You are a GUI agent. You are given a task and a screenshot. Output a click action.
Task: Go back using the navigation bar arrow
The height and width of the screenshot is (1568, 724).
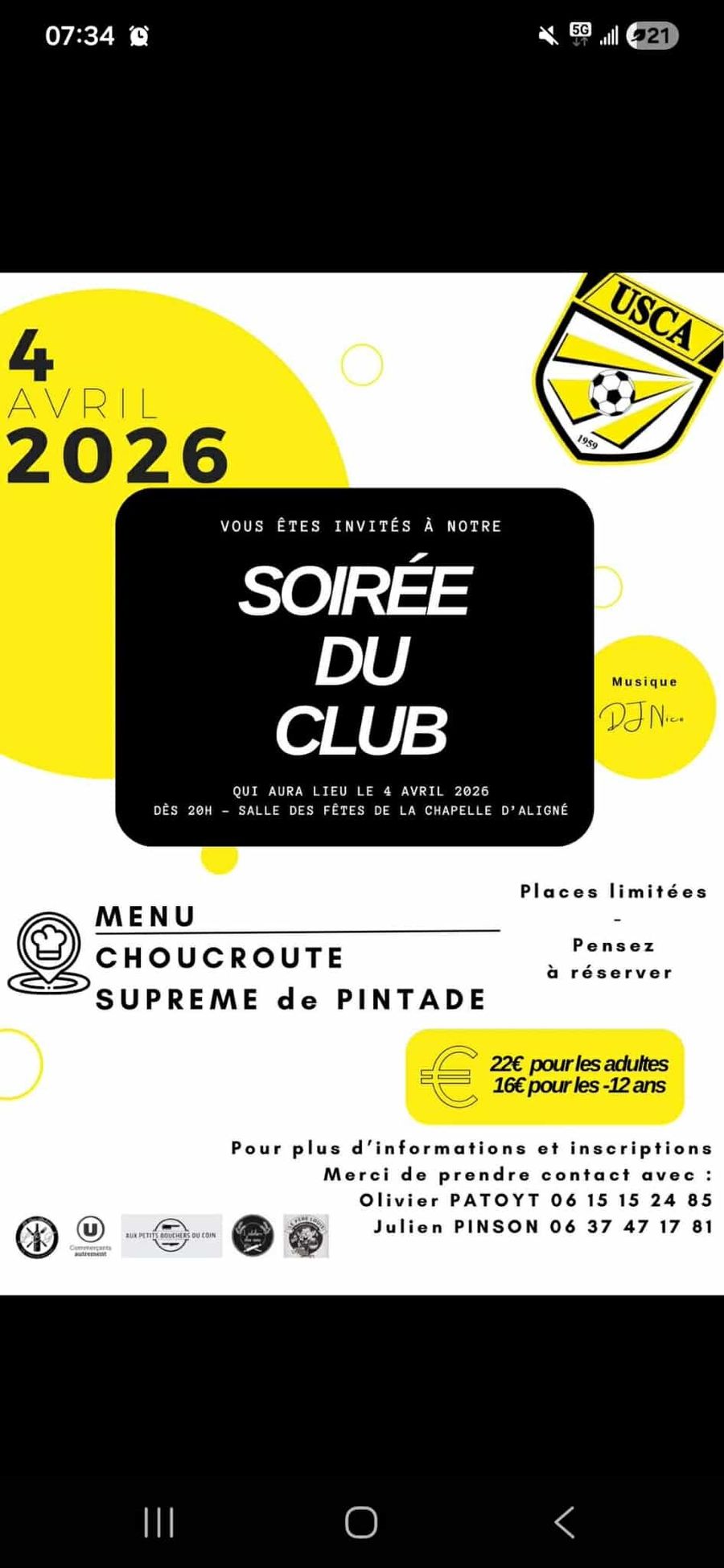coord(565,1522)
